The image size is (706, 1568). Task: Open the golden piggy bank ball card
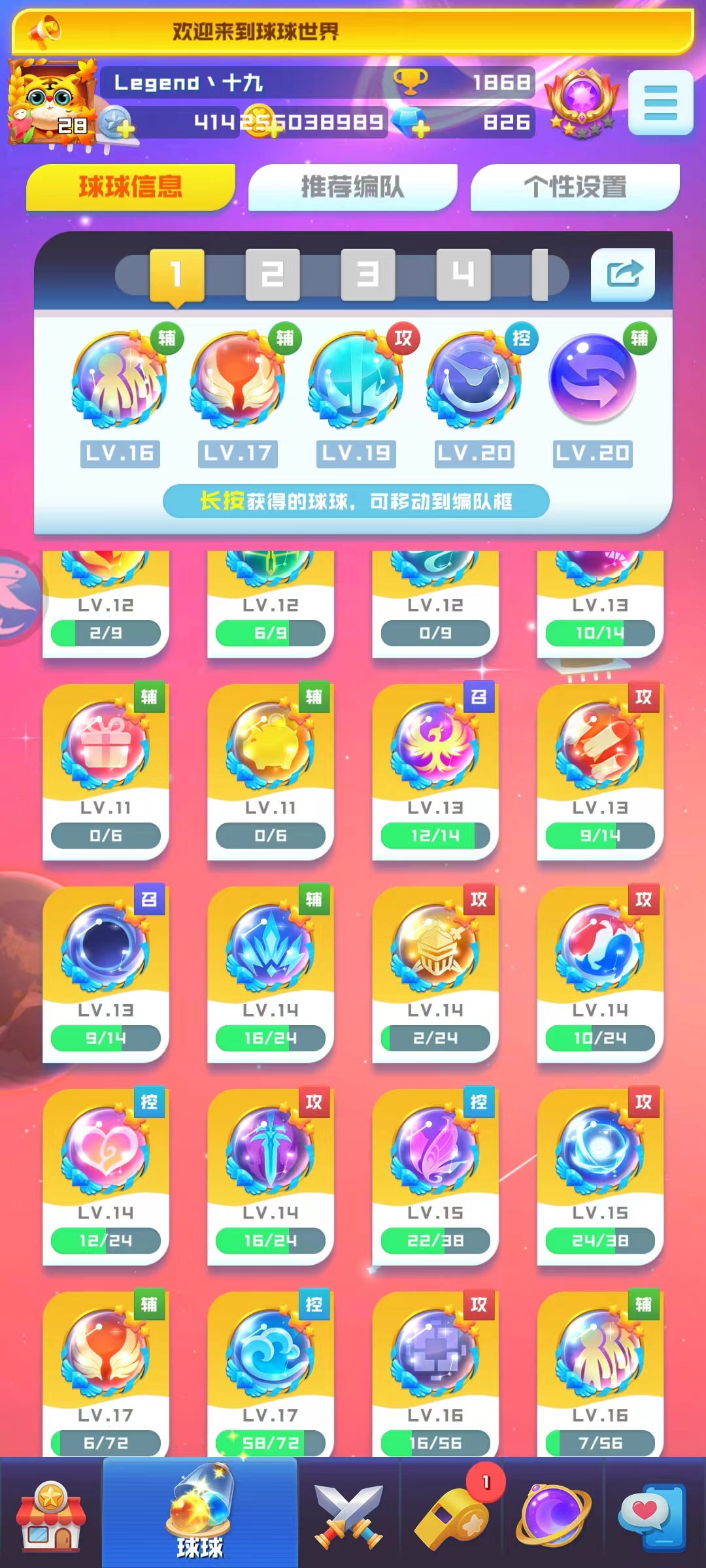[270, 771]
